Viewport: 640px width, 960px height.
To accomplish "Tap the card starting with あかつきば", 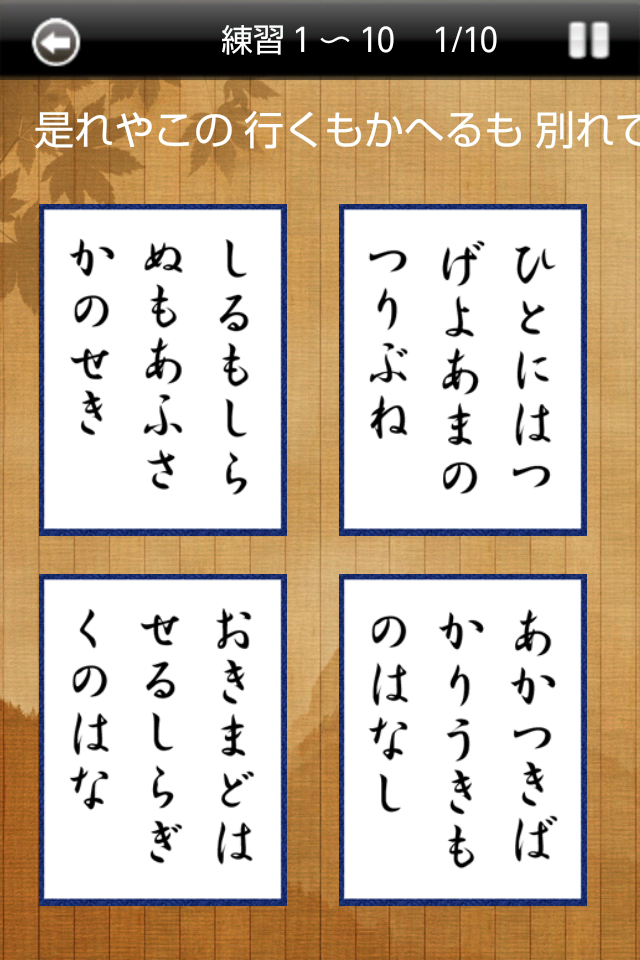I will pyautogui.click(x=463, y=739).
